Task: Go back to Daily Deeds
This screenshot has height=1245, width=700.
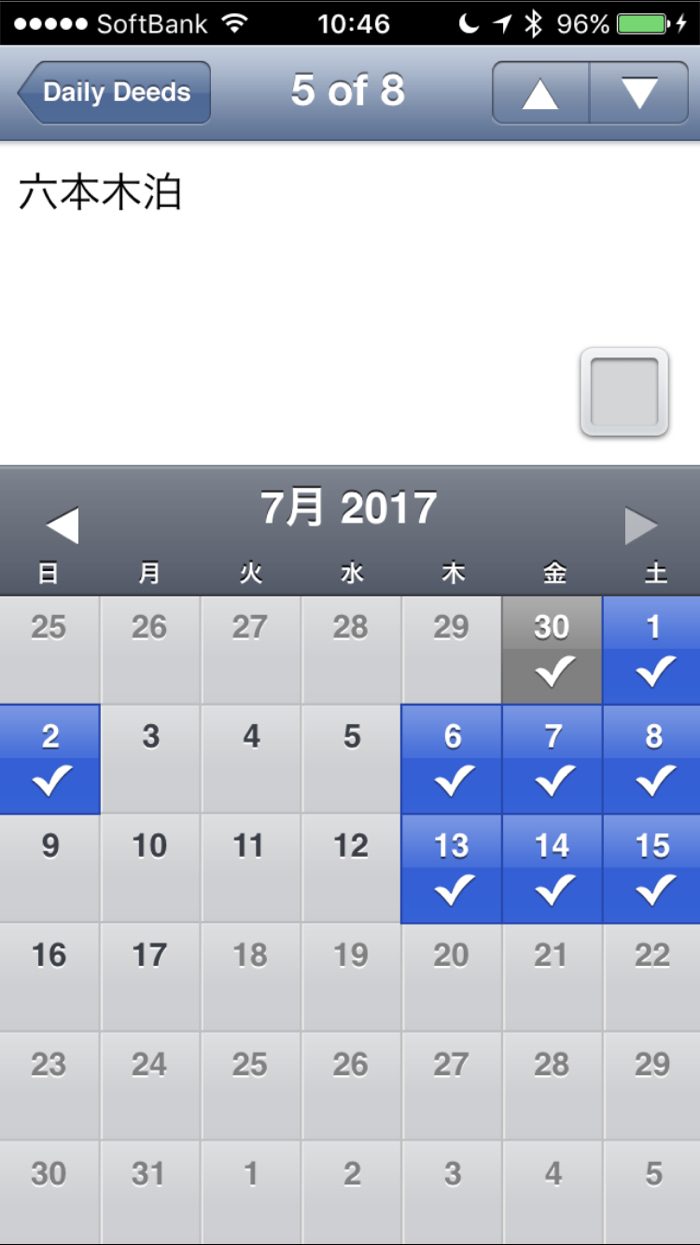Action: pyautogui.click(x=114, y=92)
